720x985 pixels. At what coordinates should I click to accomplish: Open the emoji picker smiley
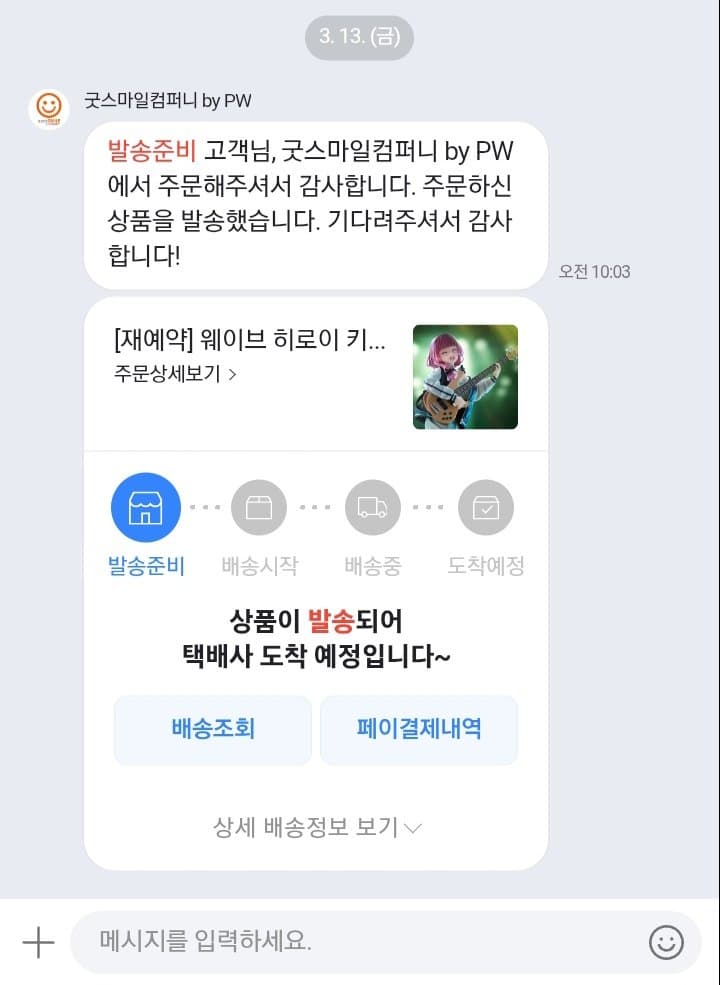click(x=666, y=942)
